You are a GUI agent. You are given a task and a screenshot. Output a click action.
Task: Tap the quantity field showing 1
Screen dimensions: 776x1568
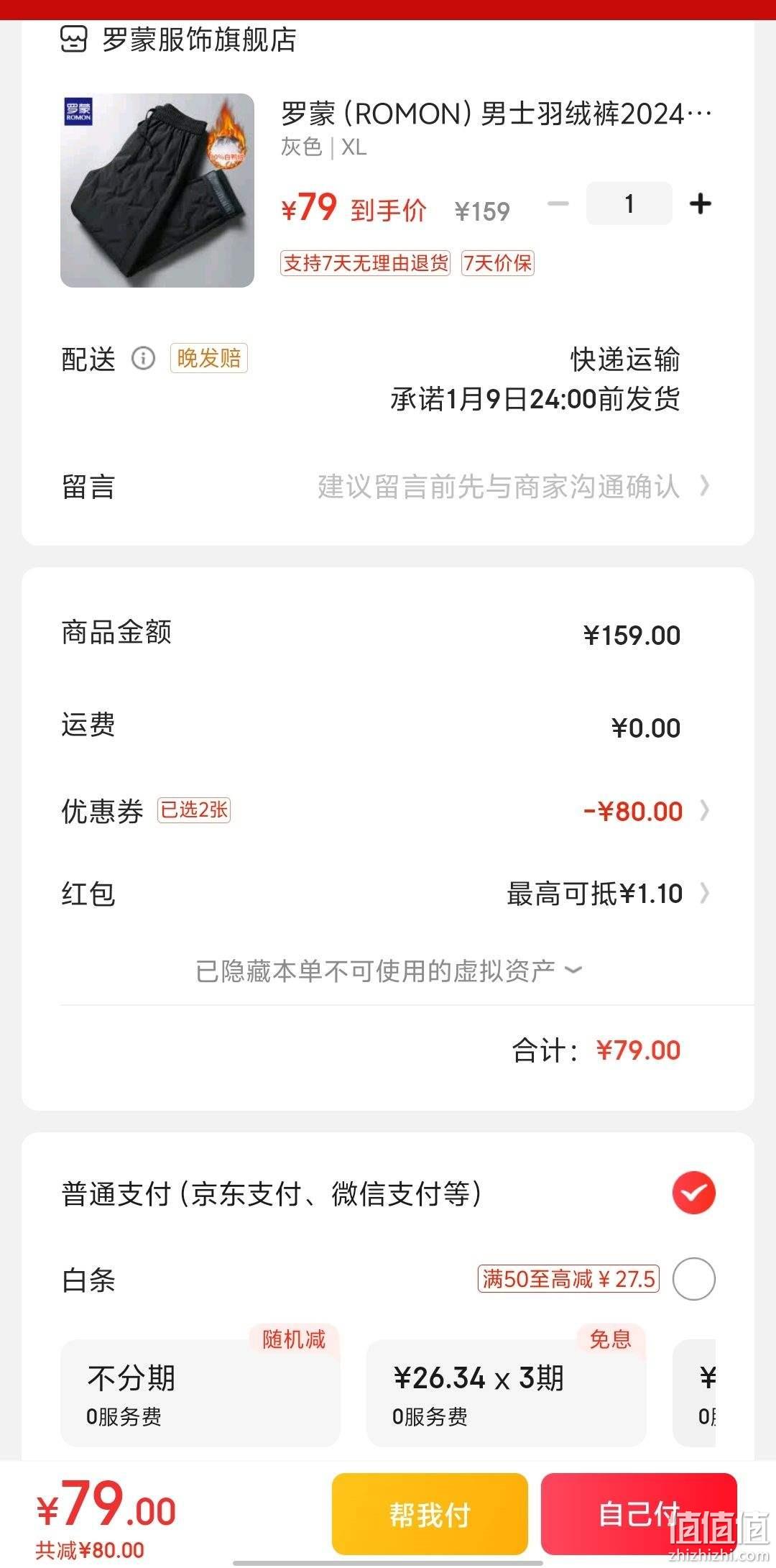(x=629, y=203)
